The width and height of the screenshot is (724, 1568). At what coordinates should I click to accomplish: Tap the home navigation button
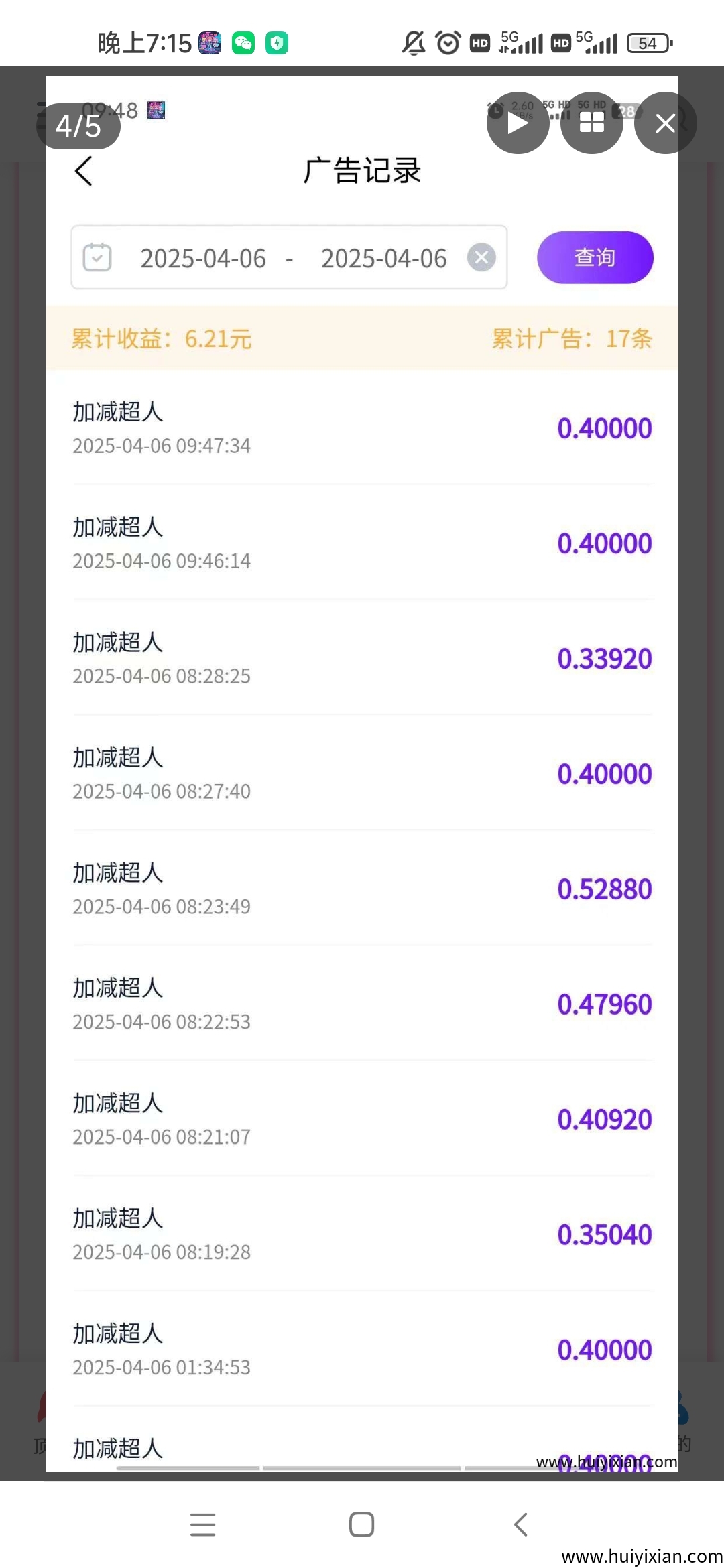tap(361, 1525)
